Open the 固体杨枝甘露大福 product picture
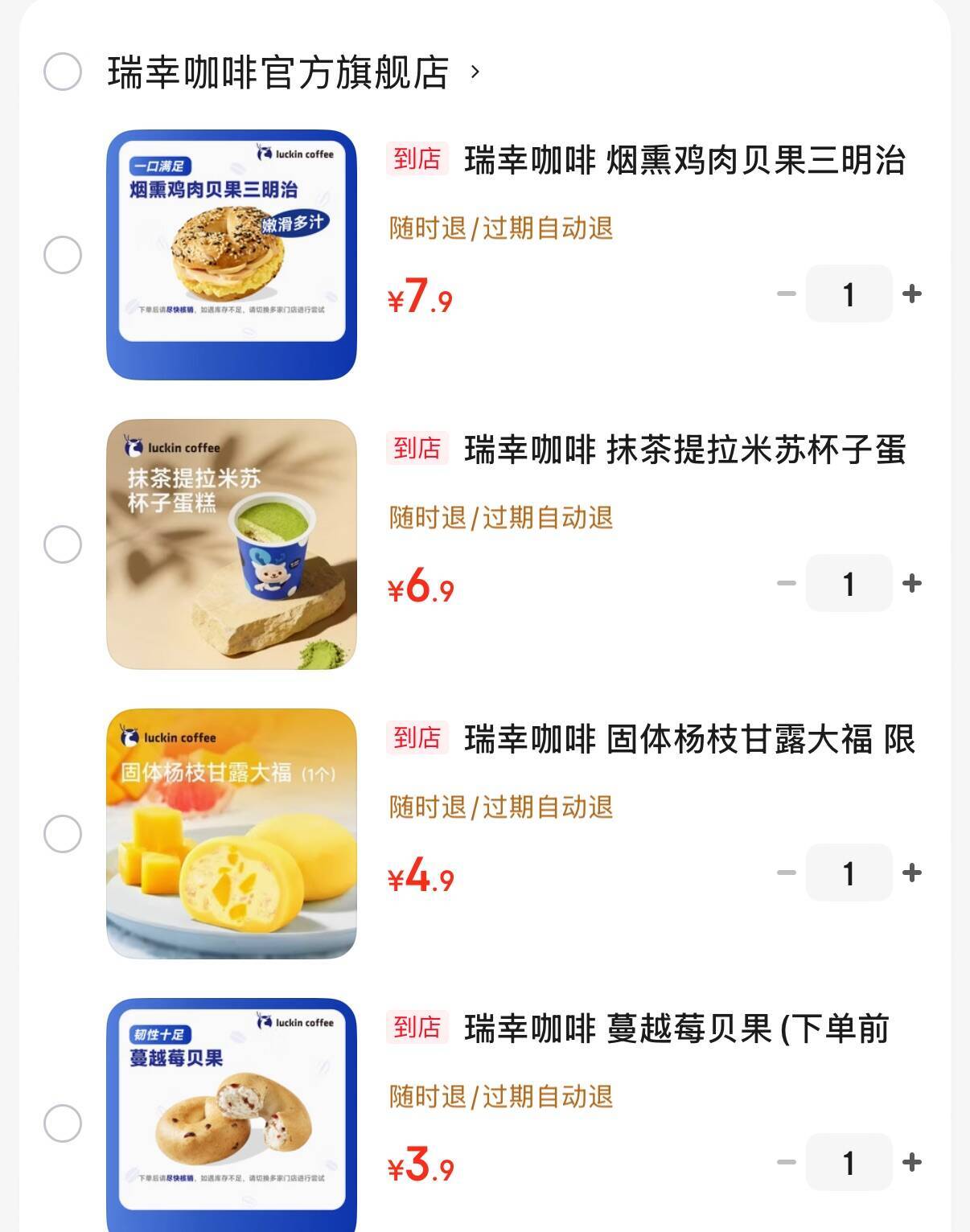The height and width of the screenshot is (1232, 970). coord(232,833)
